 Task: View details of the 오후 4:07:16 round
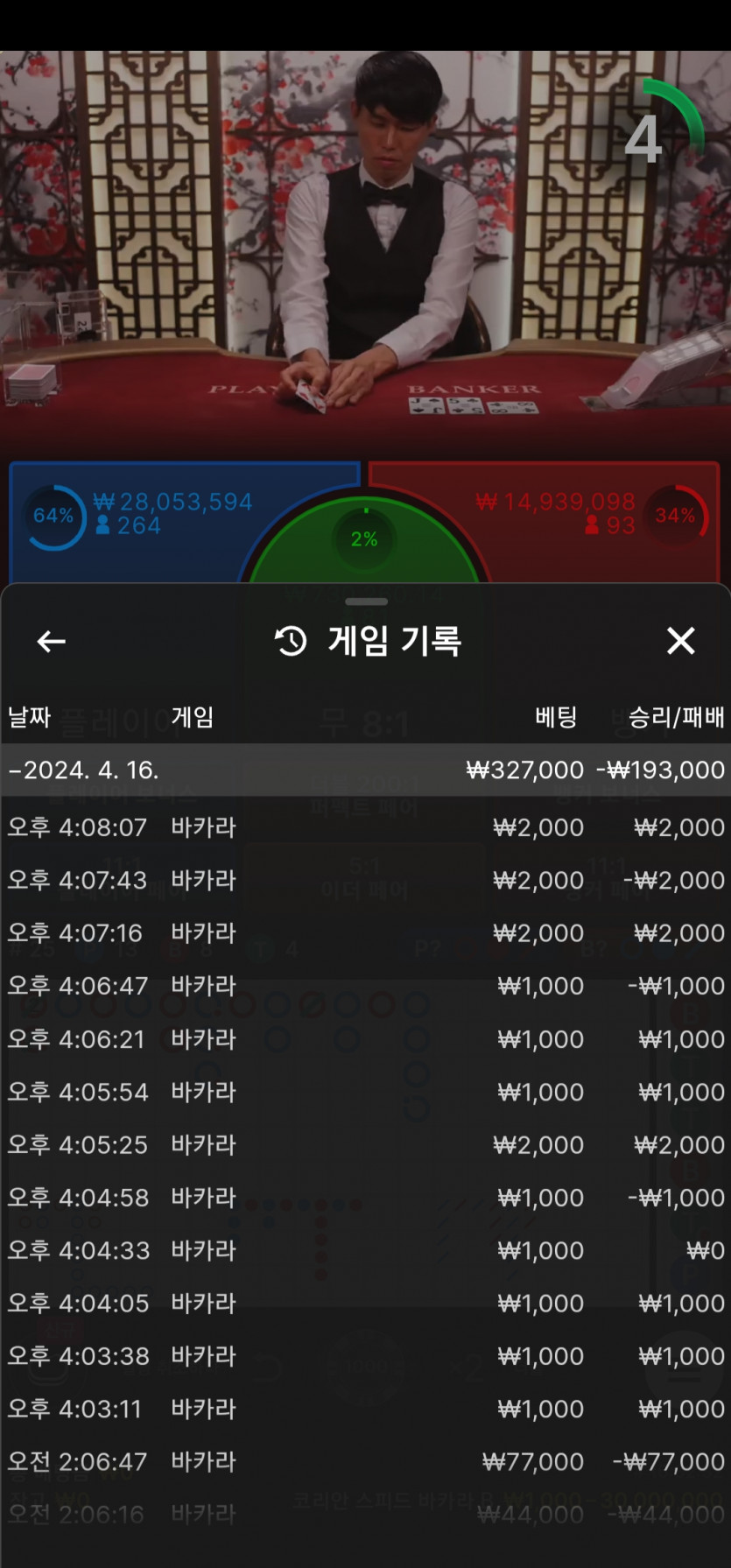point(365,933)
